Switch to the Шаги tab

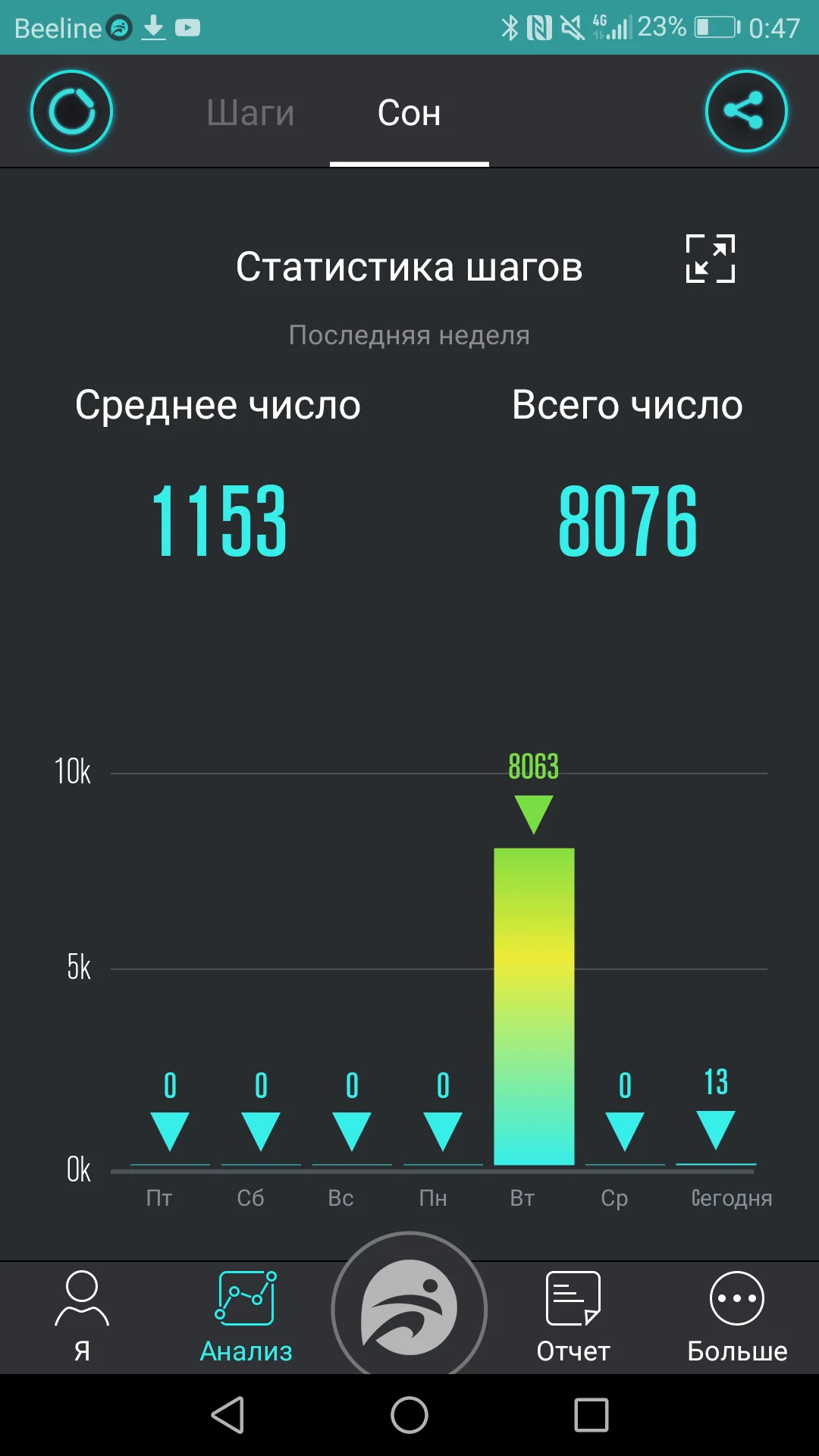click(250, 112)
